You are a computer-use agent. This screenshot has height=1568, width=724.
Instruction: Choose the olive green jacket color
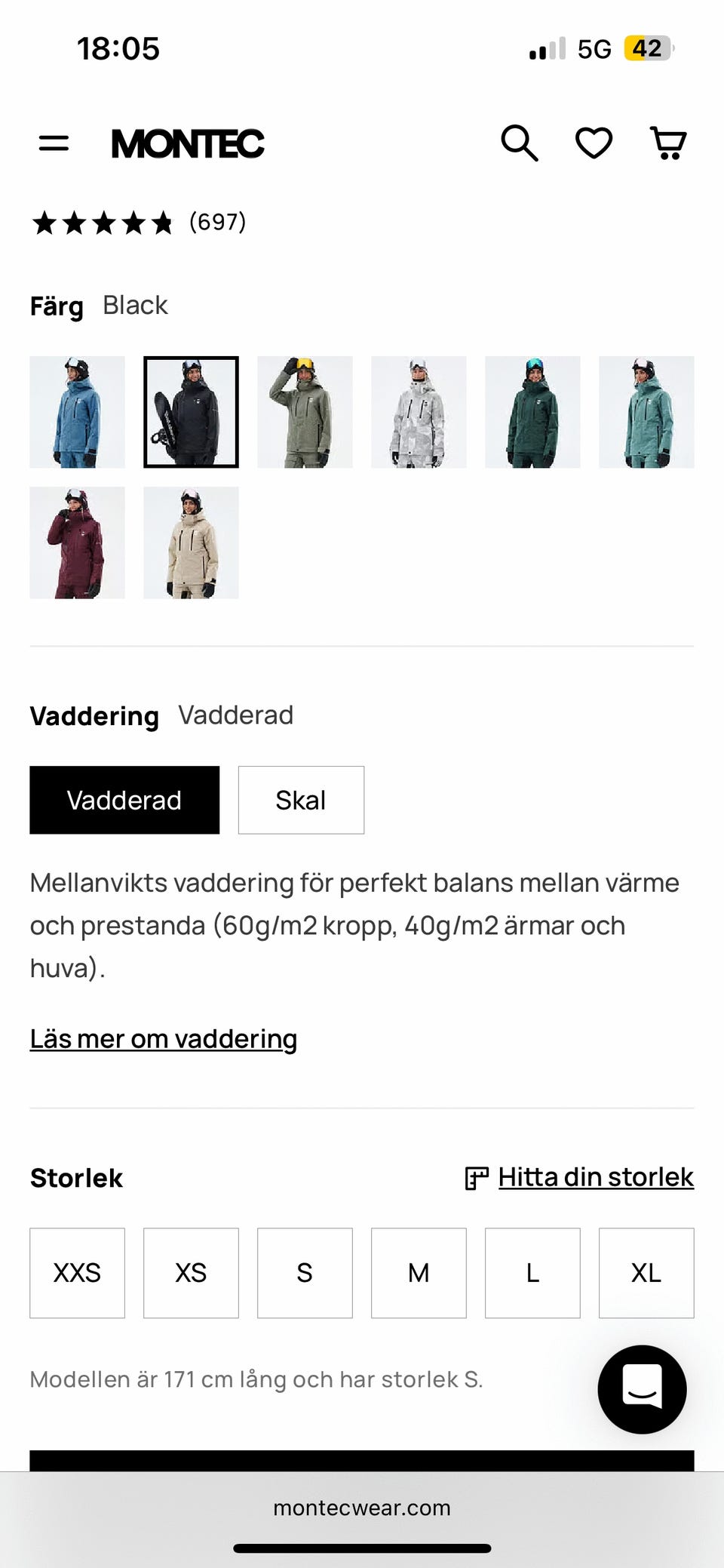[305, 412]
